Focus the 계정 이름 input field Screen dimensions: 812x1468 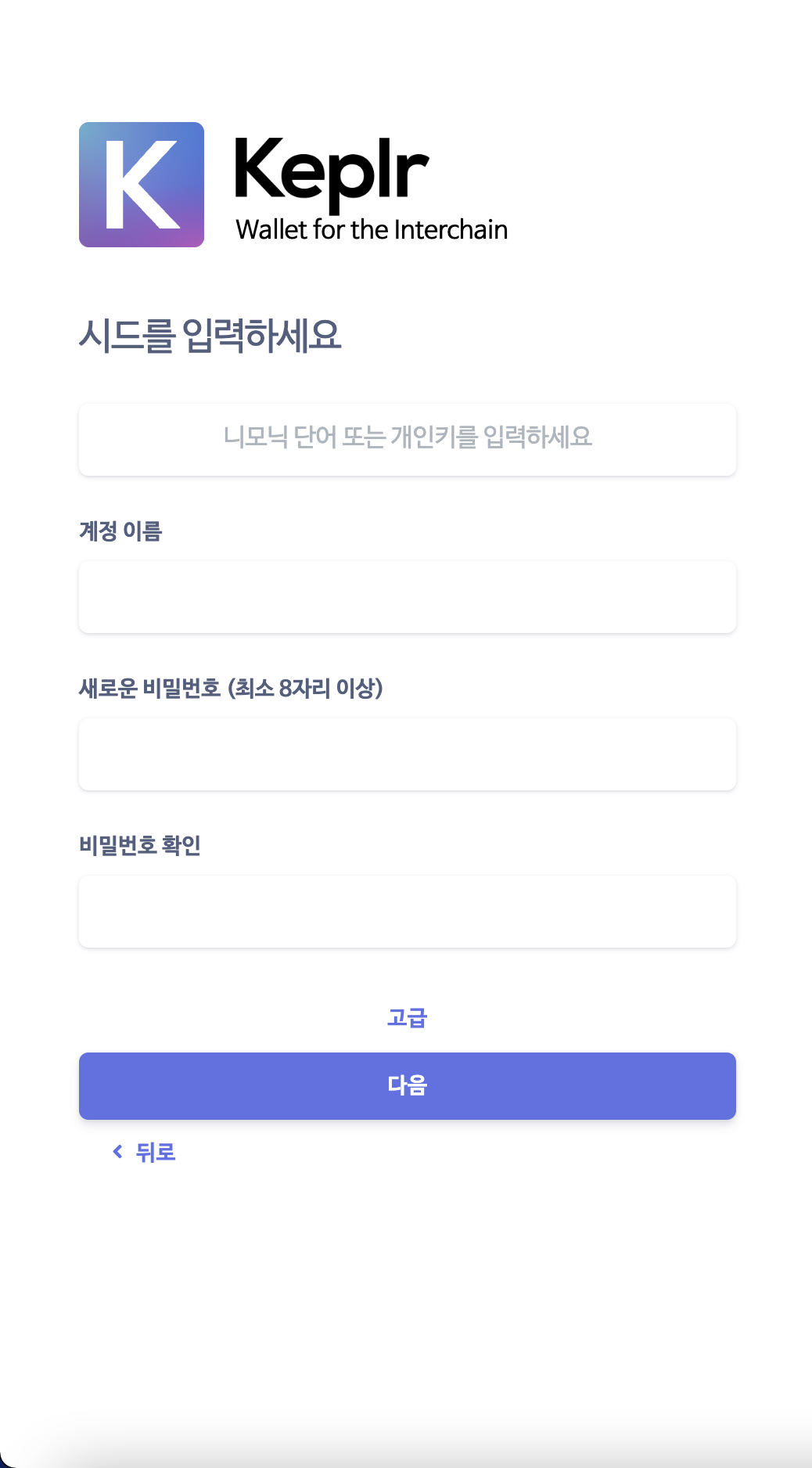click(407, 596)
